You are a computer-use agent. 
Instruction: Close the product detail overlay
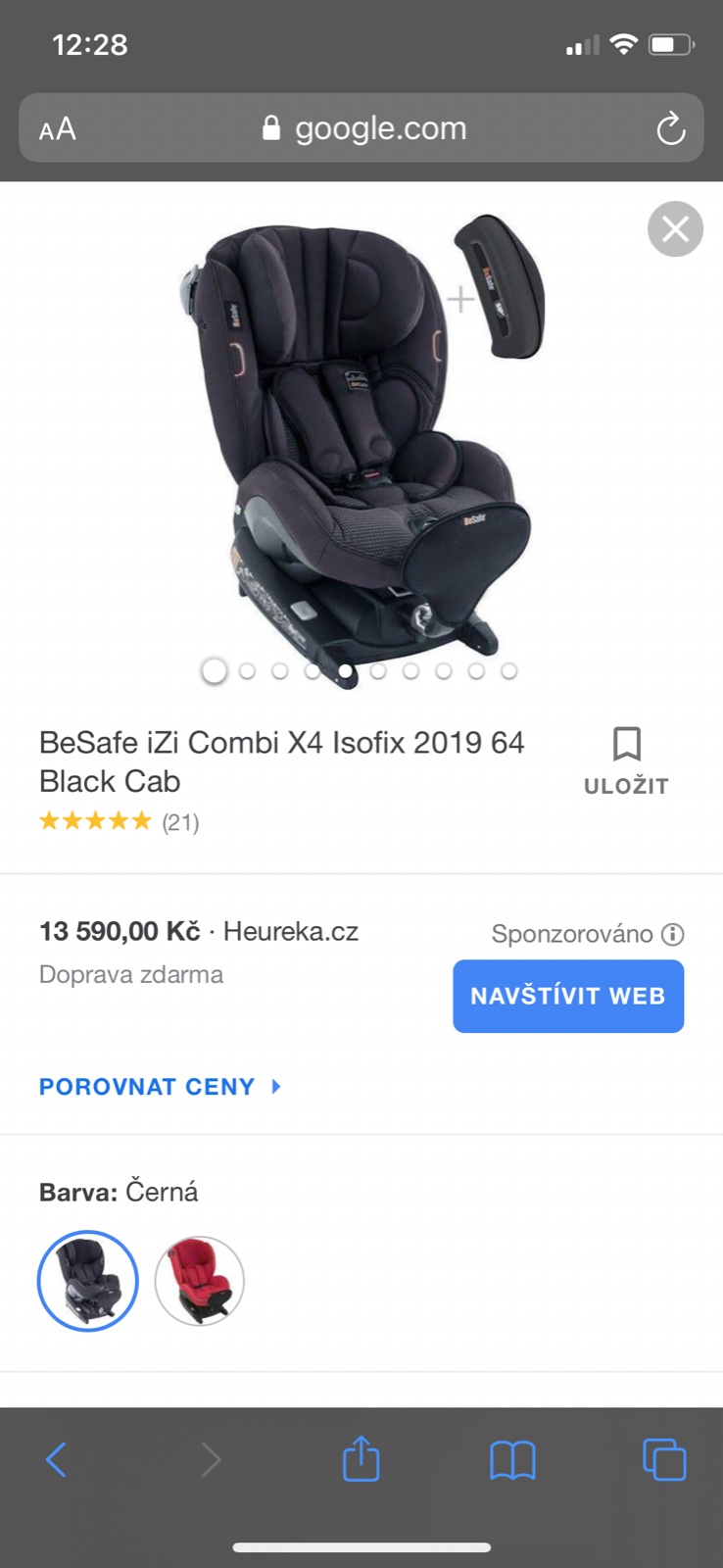(675, 229)
